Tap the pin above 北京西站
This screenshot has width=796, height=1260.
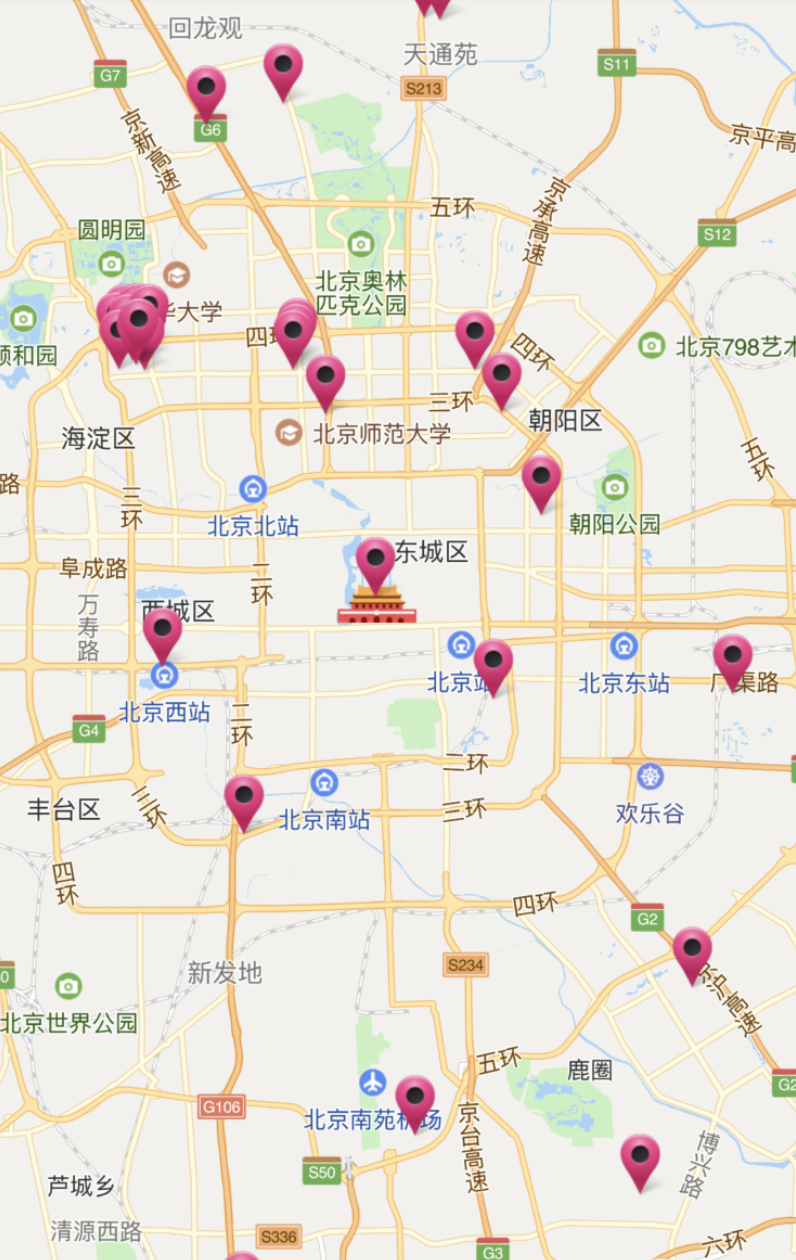click(x=162, y=630)
